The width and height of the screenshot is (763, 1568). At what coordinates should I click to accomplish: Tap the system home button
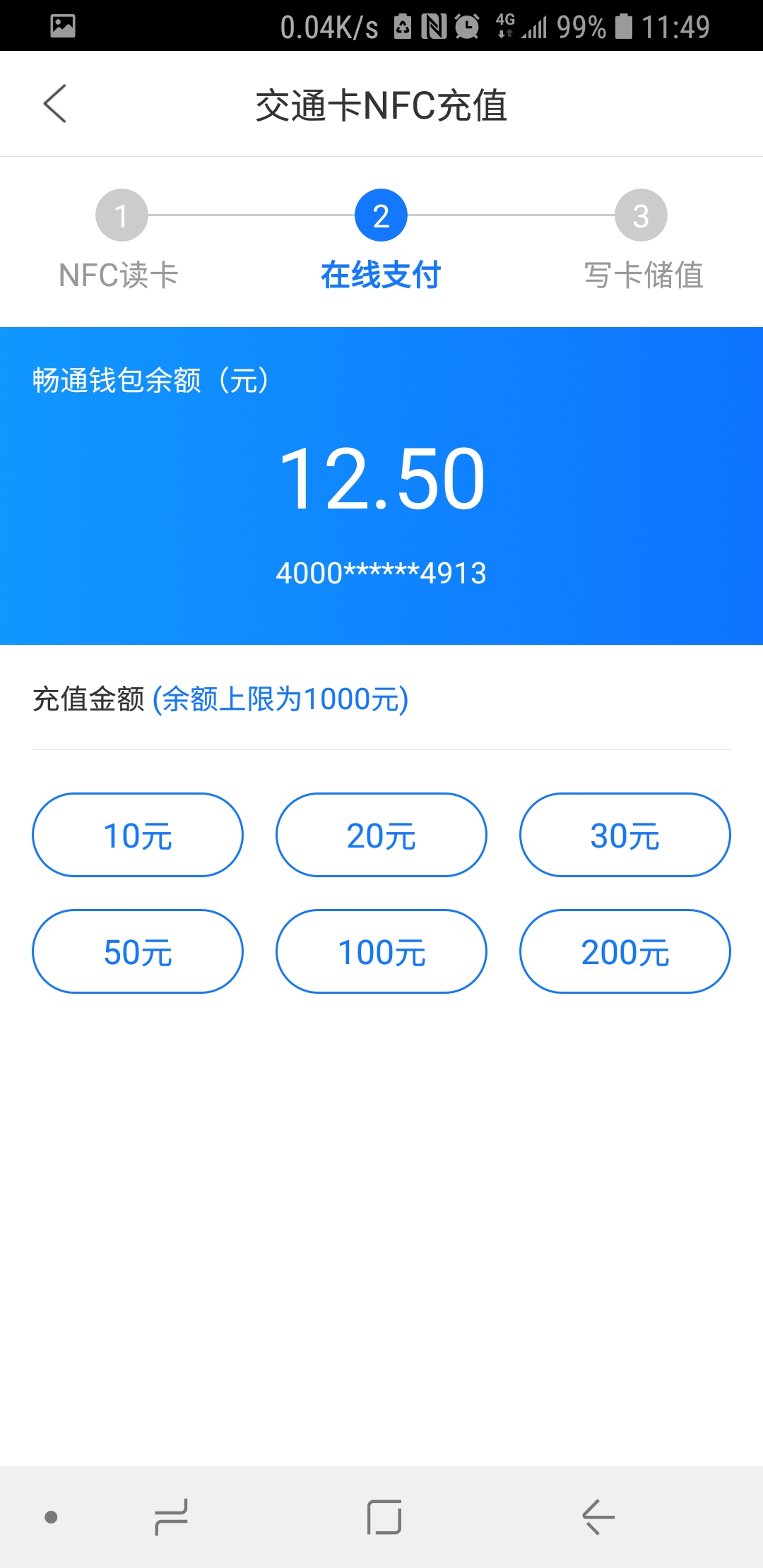[384, 1516]
